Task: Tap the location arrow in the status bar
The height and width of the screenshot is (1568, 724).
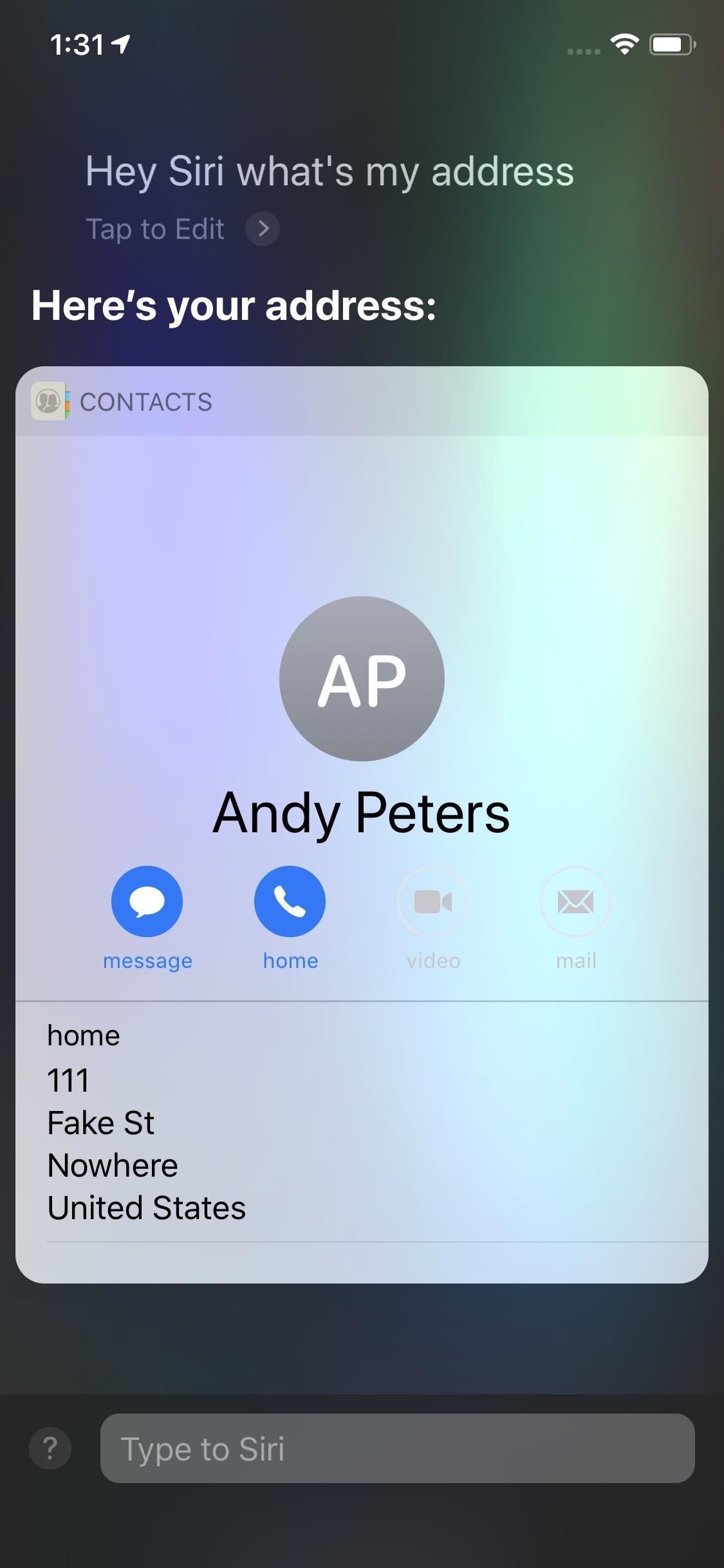Action: [x=122, y=44]
